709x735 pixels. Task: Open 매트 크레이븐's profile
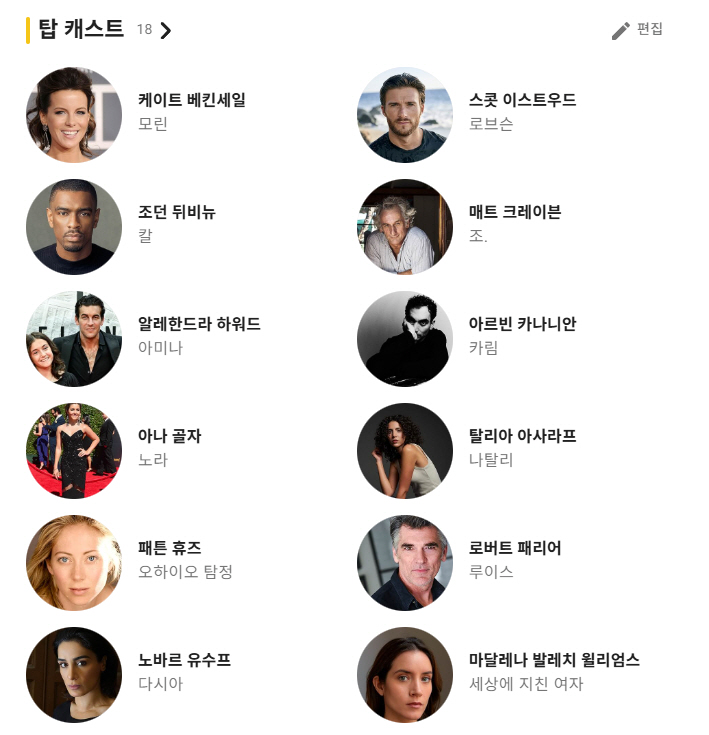(514, 212)
